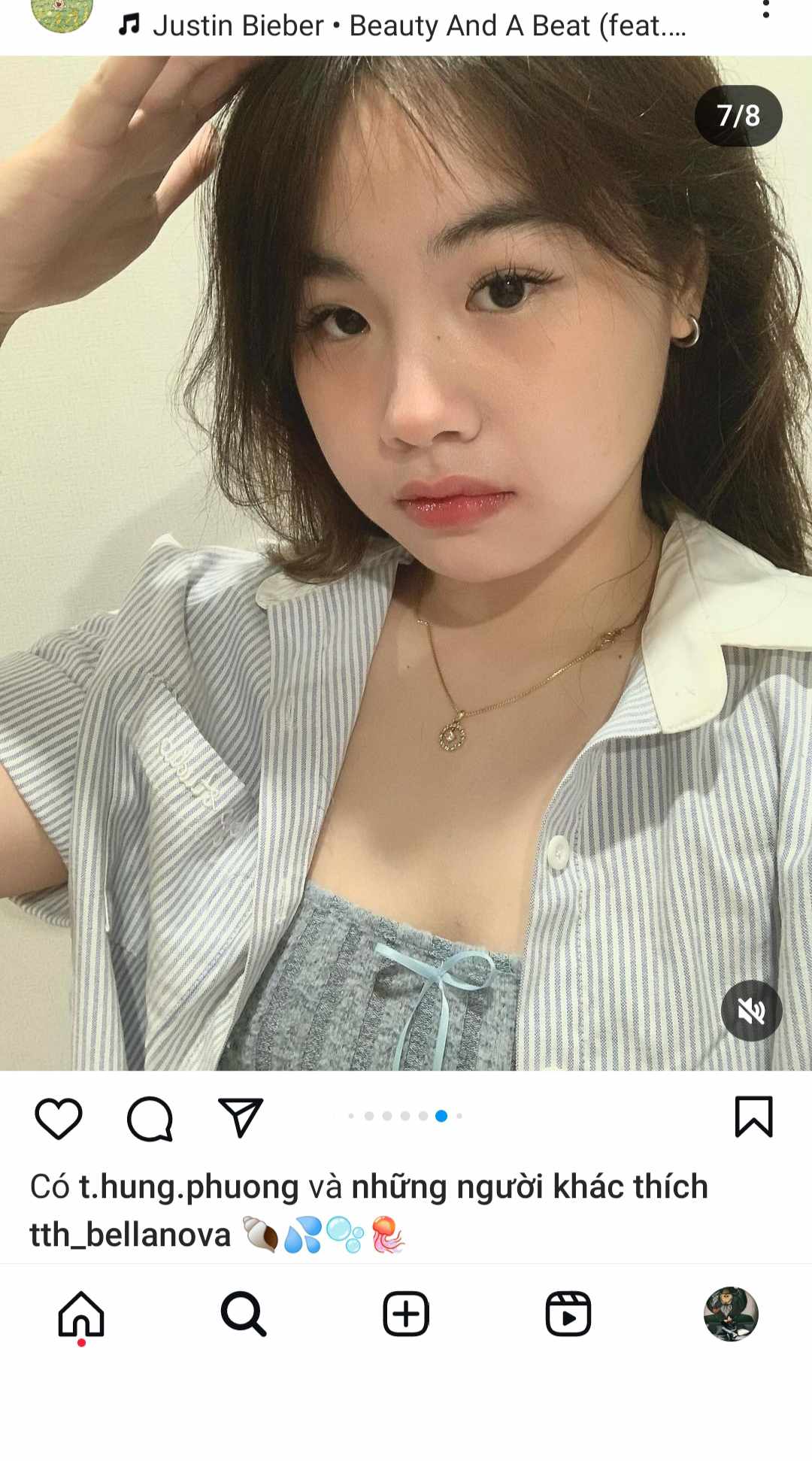Save this post with the bookmark icon
Screen dimensions: 812x1461
pyautogui.click(x=753, y=1117)
